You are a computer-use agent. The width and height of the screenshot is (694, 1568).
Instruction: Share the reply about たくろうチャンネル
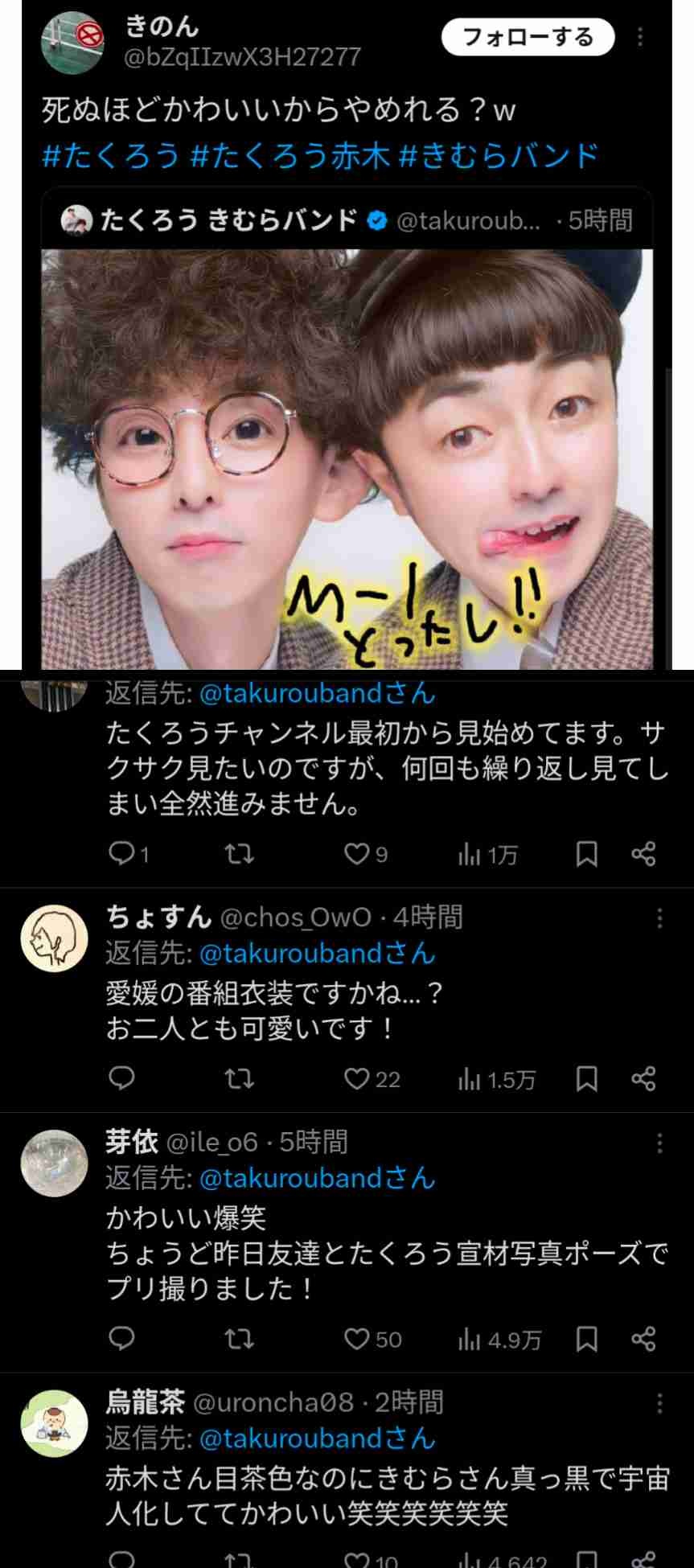643,854
